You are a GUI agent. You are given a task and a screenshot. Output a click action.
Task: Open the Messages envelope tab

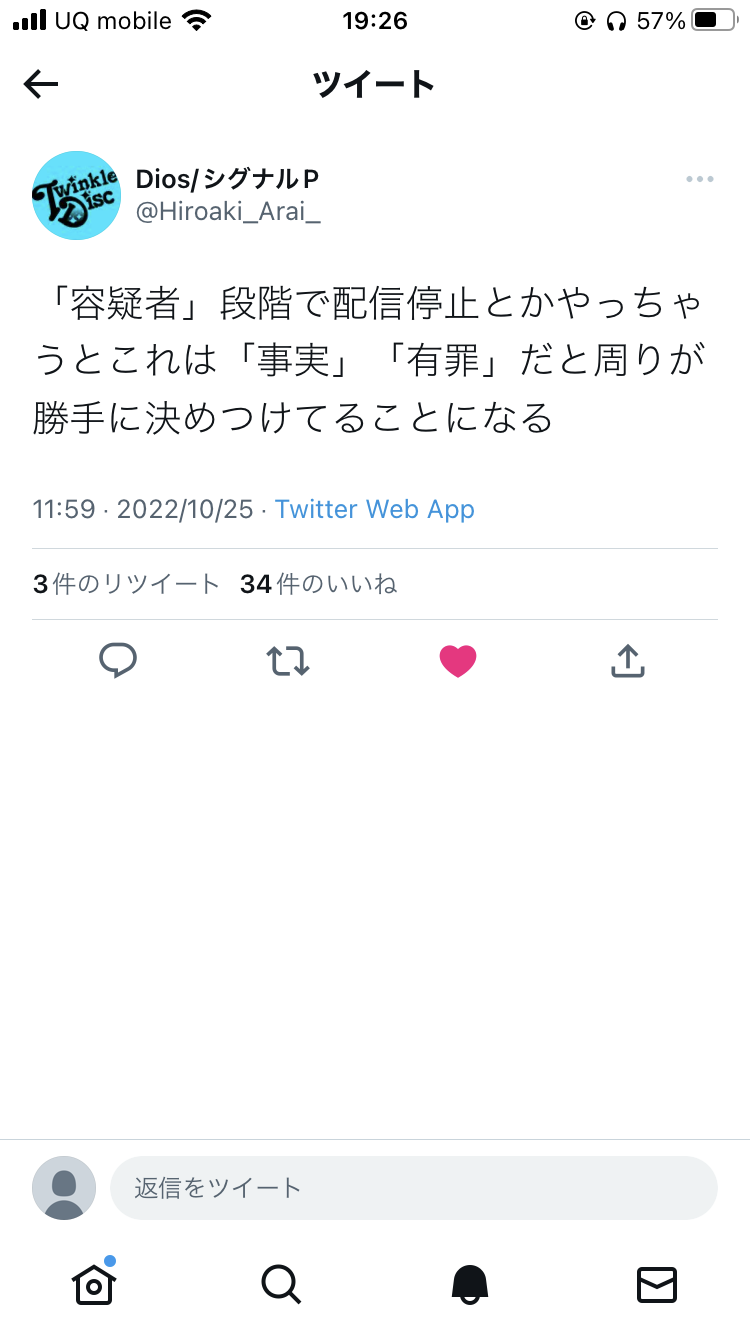[x=657, y=1284]
